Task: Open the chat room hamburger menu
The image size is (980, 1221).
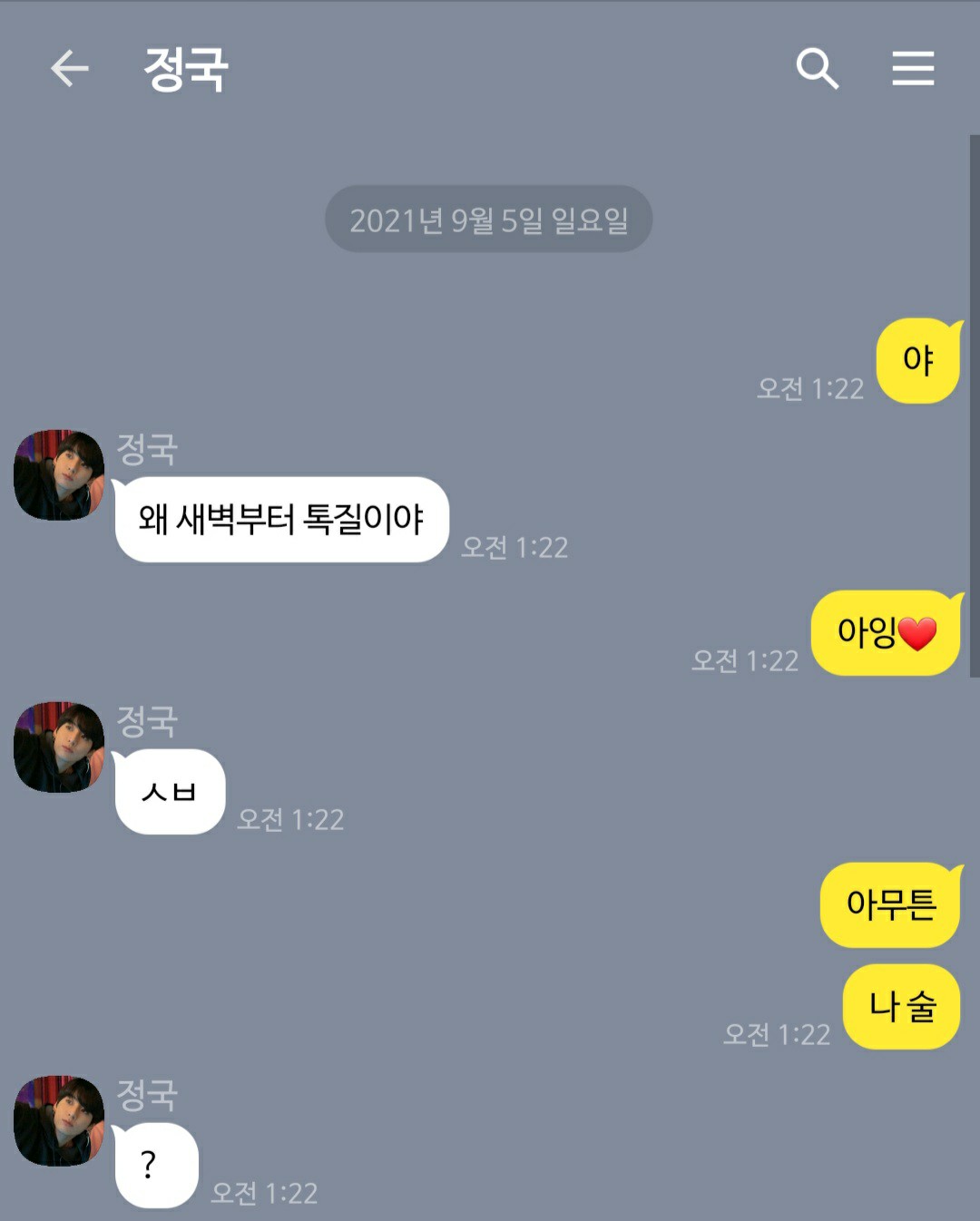Action: coord(912,69)
